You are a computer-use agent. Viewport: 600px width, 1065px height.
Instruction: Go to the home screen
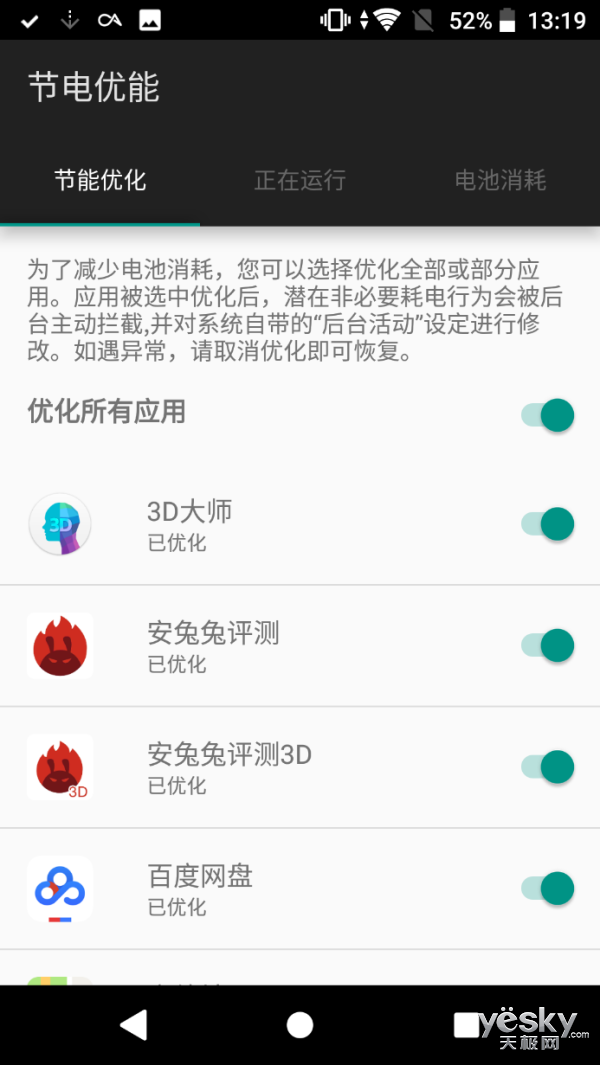300,1024
